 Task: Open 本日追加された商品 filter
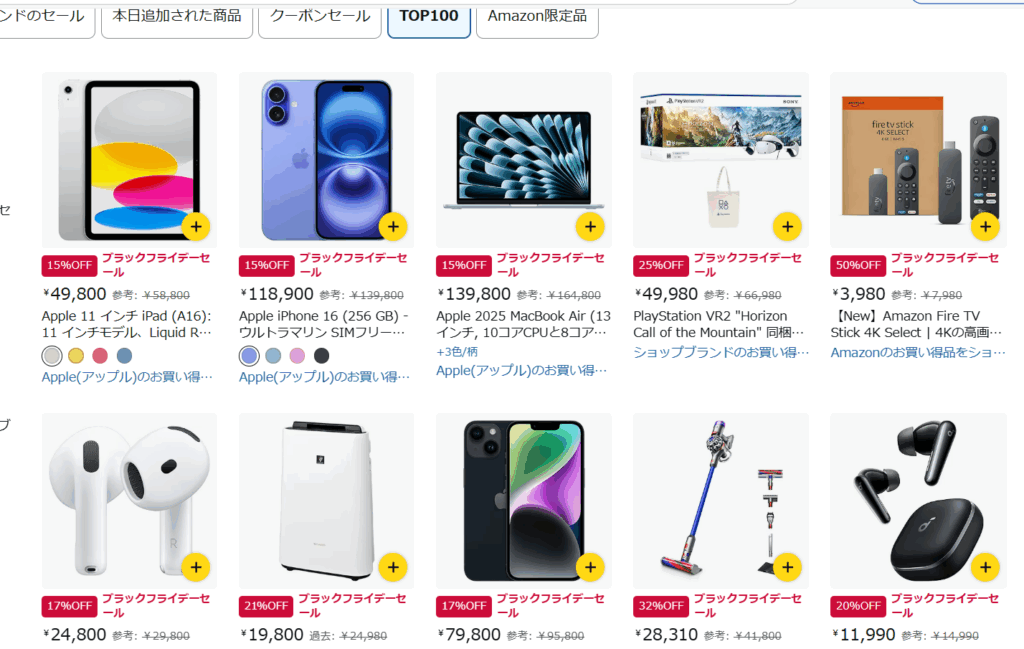click(177, 17)
